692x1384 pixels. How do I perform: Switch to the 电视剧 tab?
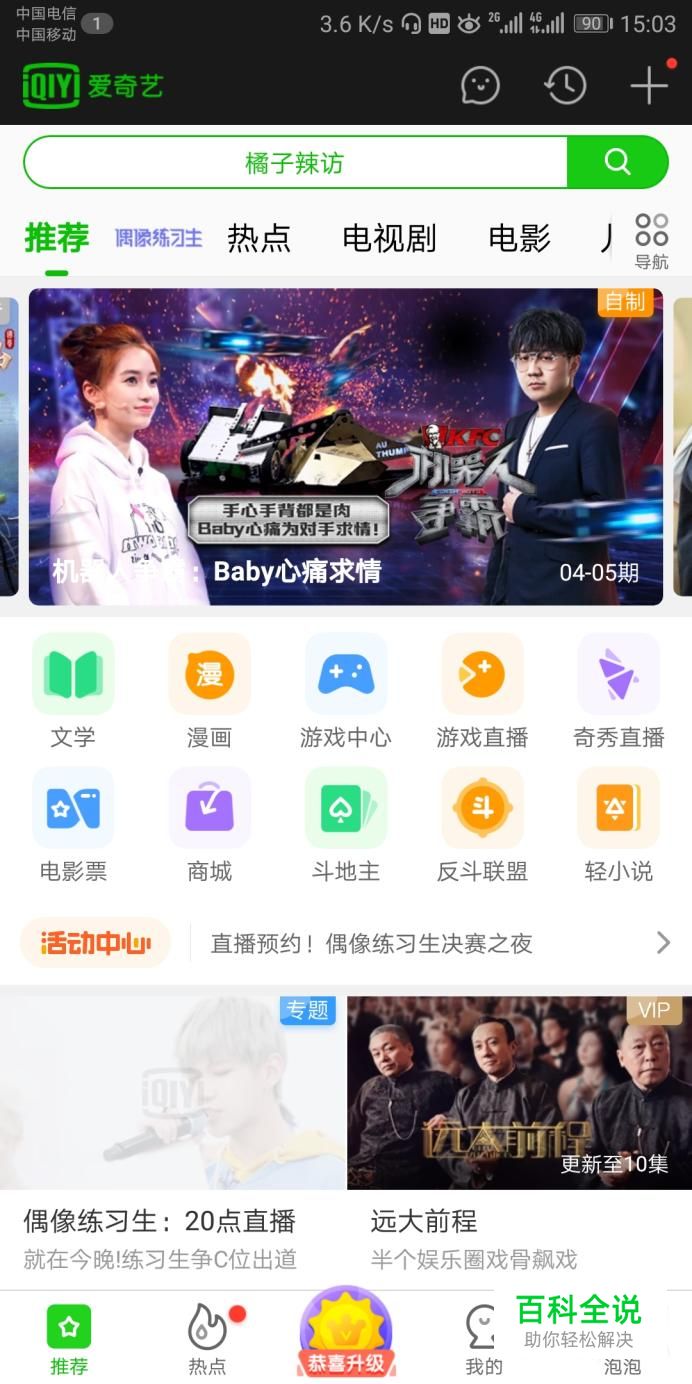click(389, 238)
